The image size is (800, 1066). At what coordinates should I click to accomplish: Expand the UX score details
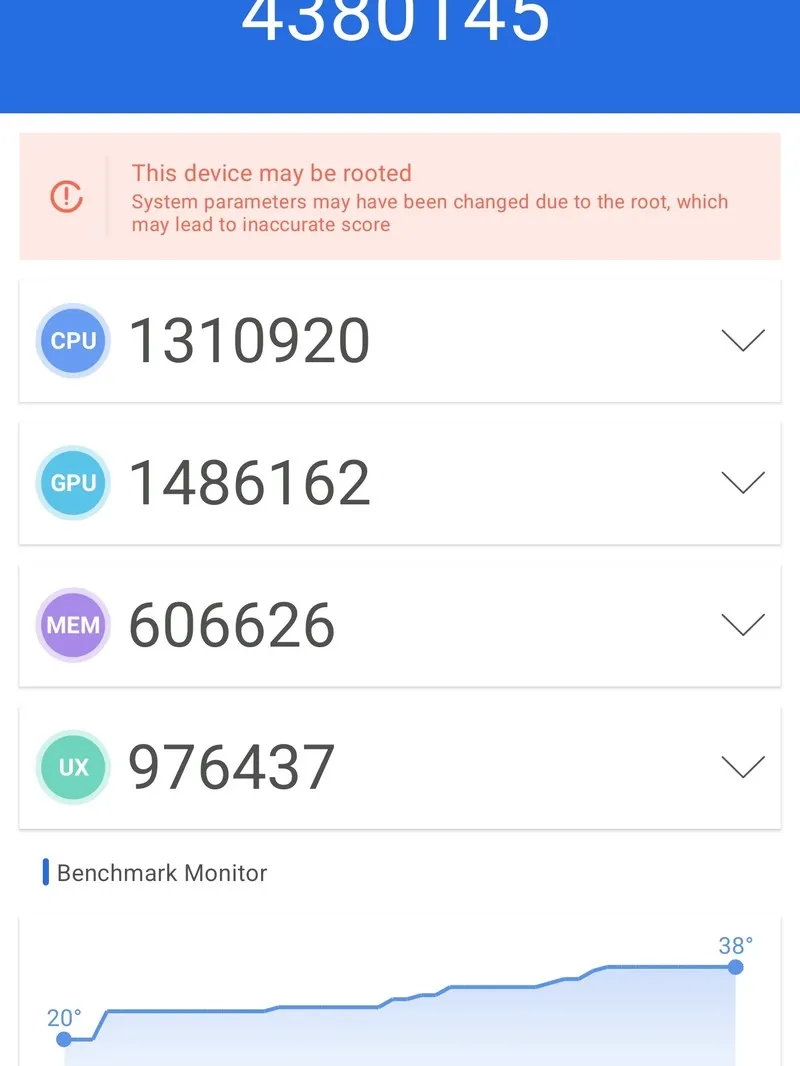tap(742, 767)
